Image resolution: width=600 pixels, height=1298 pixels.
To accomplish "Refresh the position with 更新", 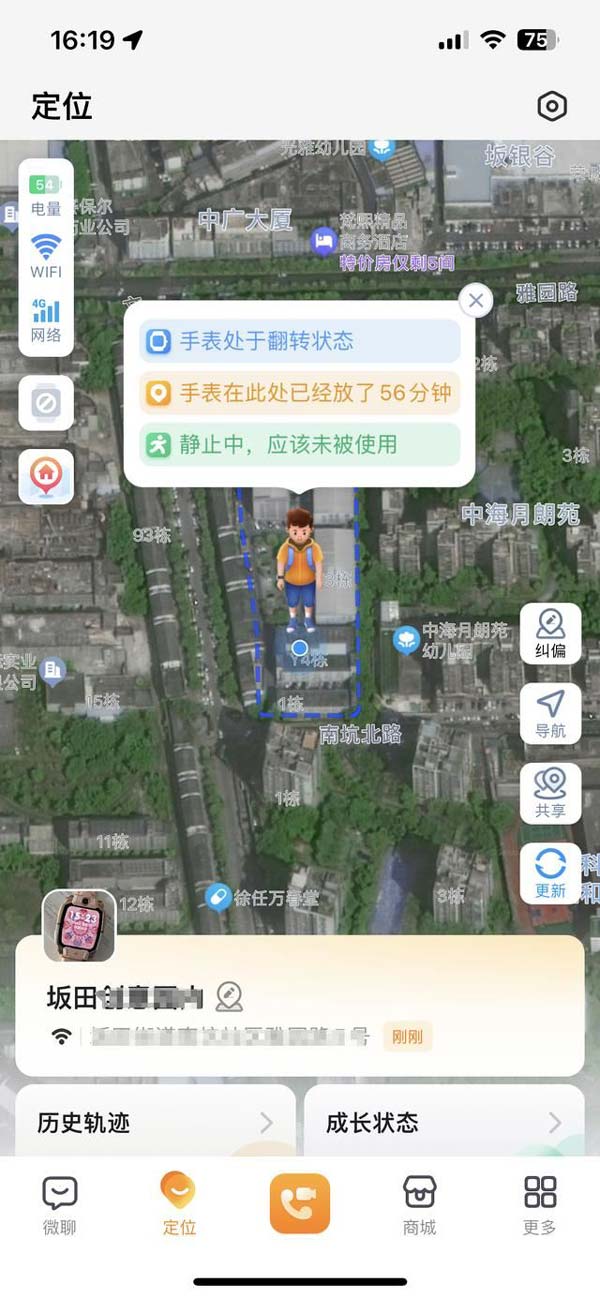I will (550, 873).
